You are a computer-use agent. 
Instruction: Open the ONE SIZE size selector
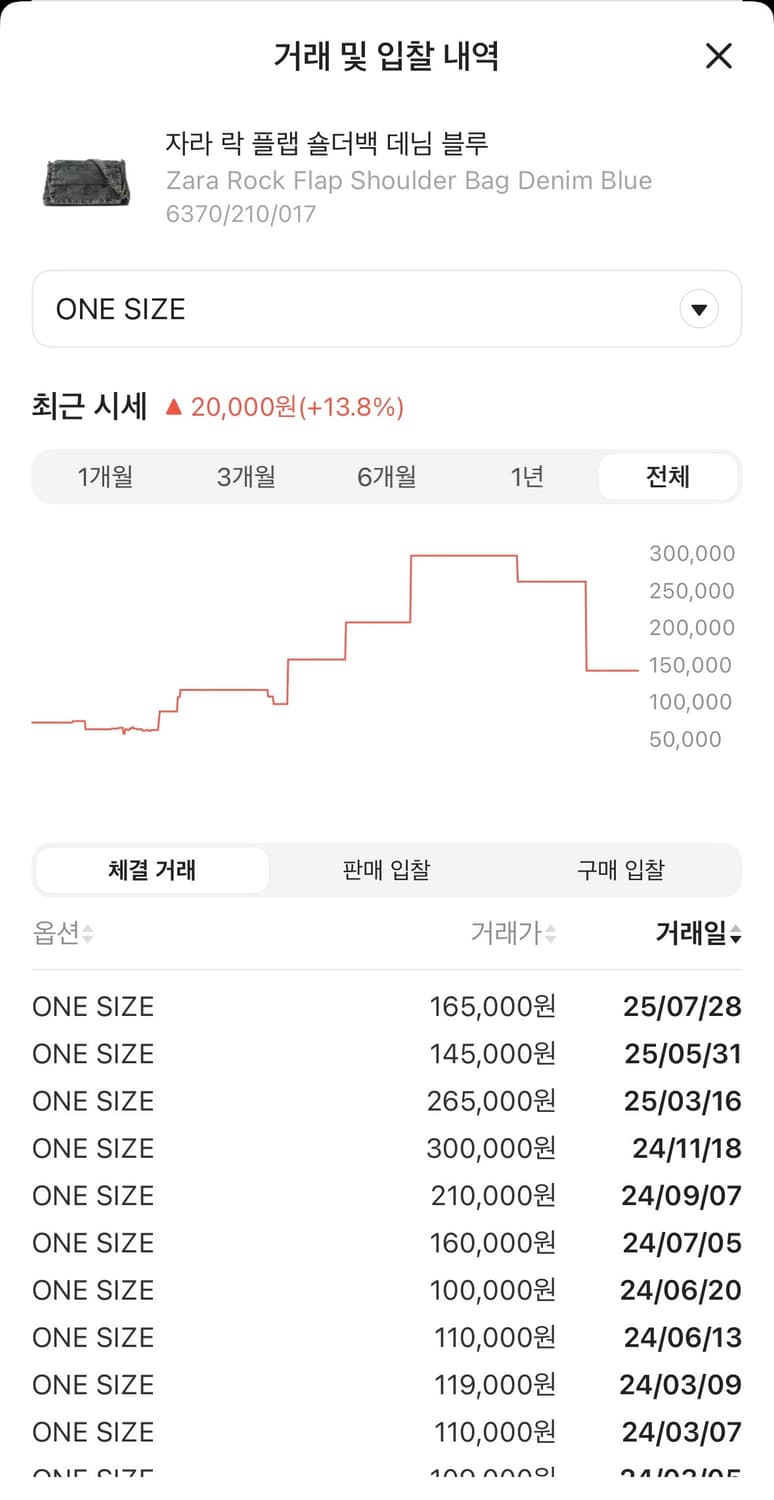pyautogui.click(x=386, y=308)
